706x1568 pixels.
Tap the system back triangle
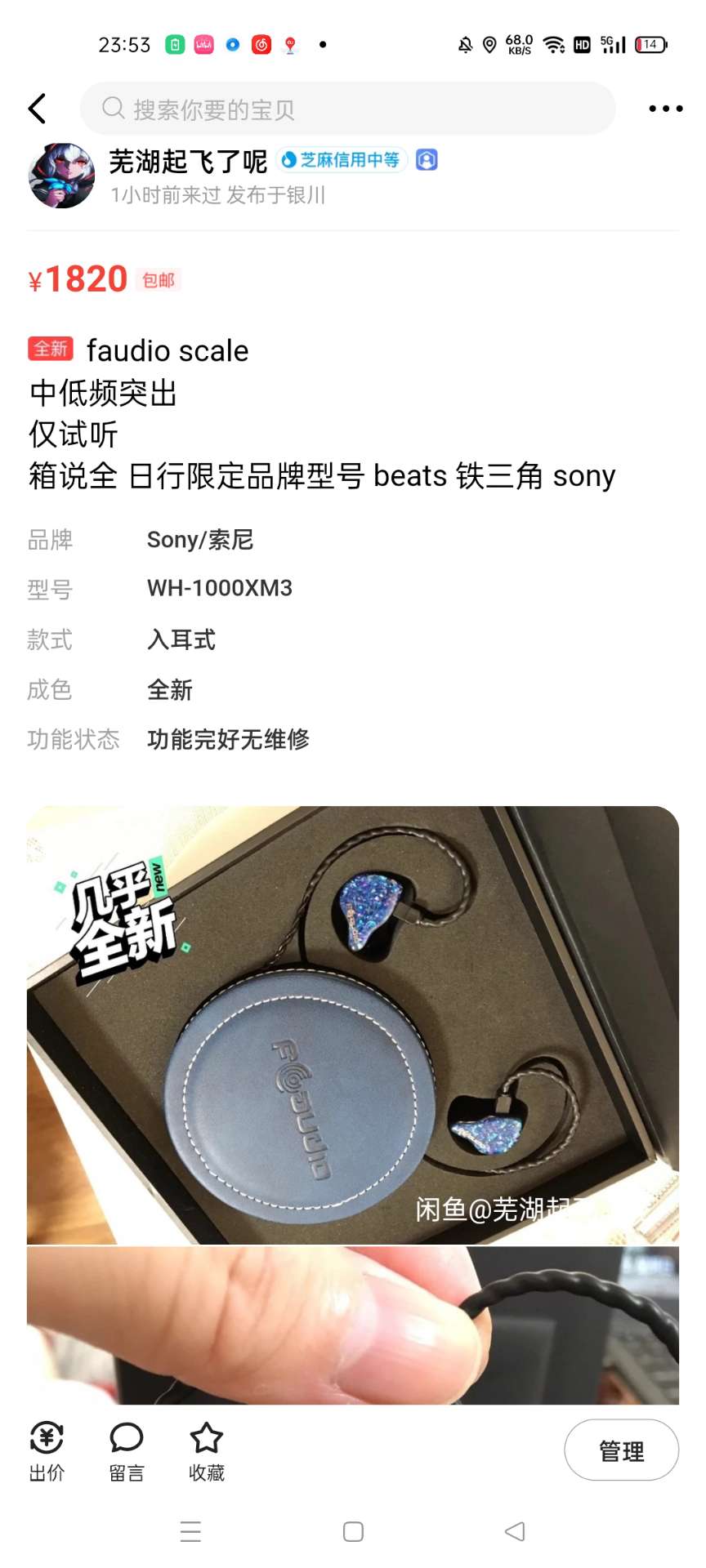pyautogui.click(x=515, y=1531)
